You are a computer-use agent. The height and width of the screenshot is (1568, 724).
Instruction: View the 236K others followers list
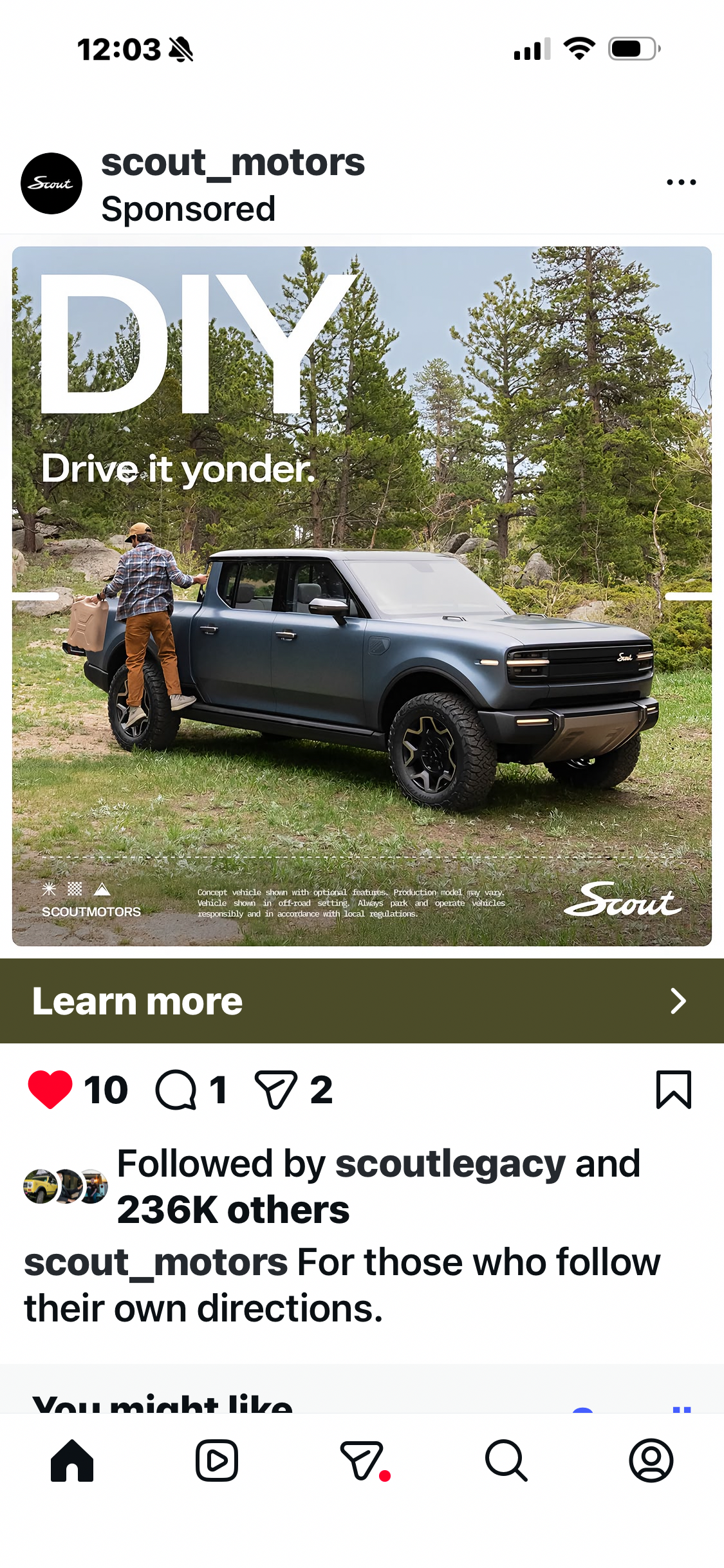click(x=233, y=1210)
